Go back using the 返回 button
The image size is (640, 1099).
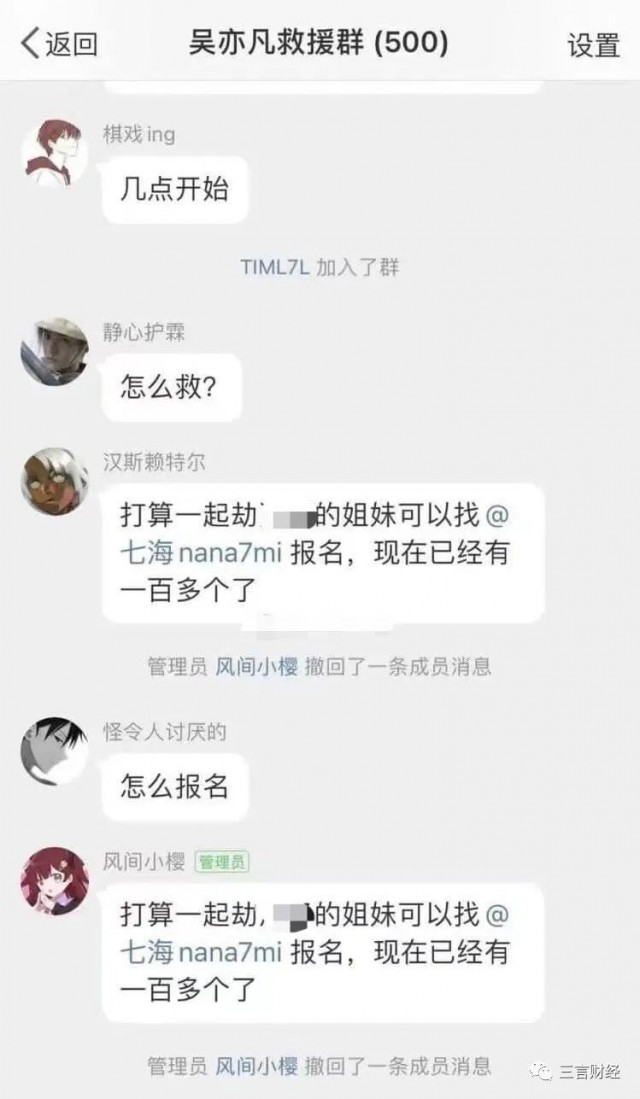[x=60, y=44]
